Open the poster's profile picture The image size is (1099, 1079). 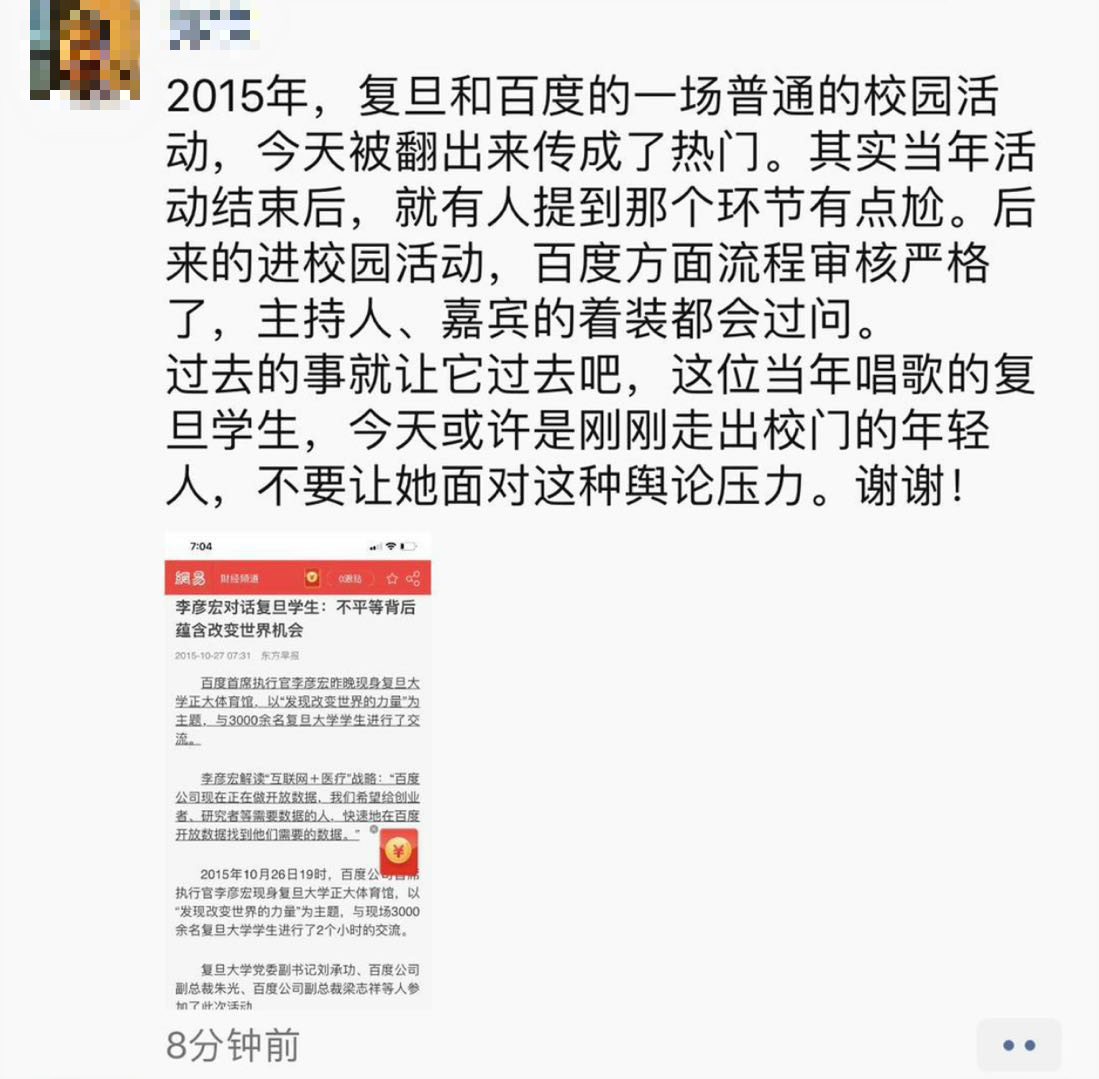(85, 50)
